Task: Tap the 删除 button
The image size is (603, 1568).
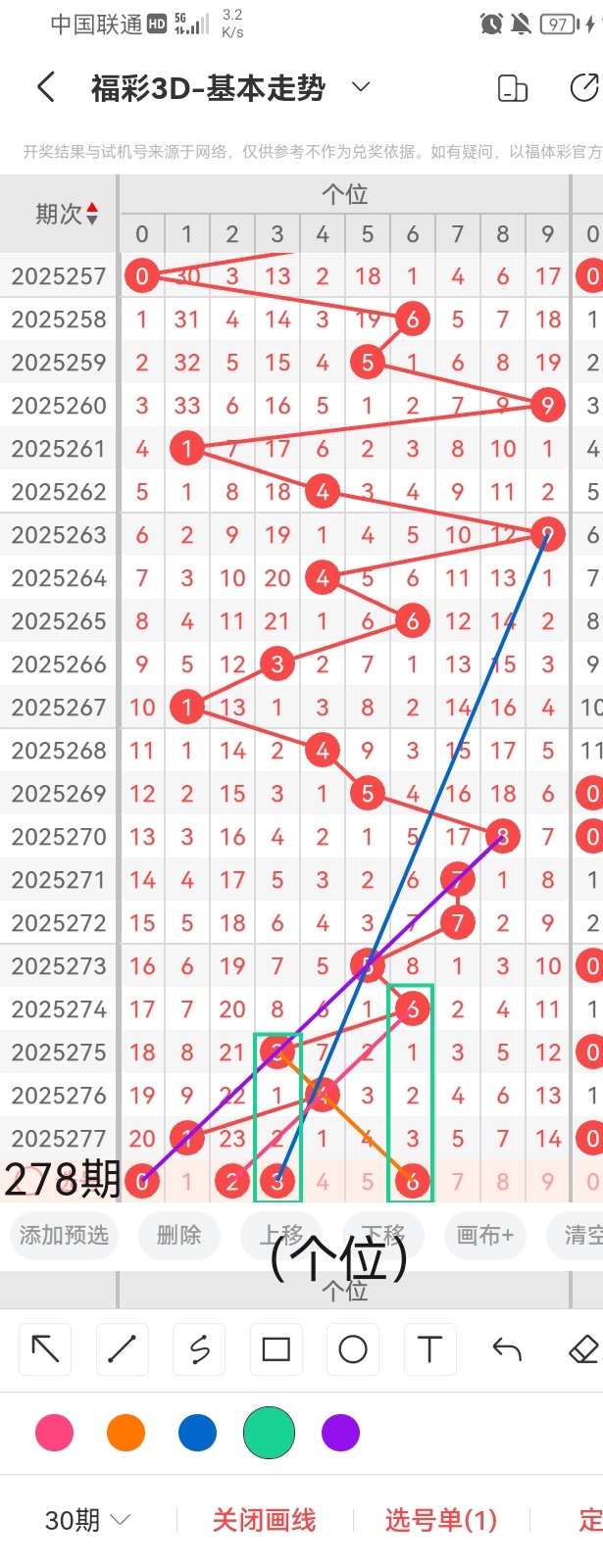Action: (178, 1235)
